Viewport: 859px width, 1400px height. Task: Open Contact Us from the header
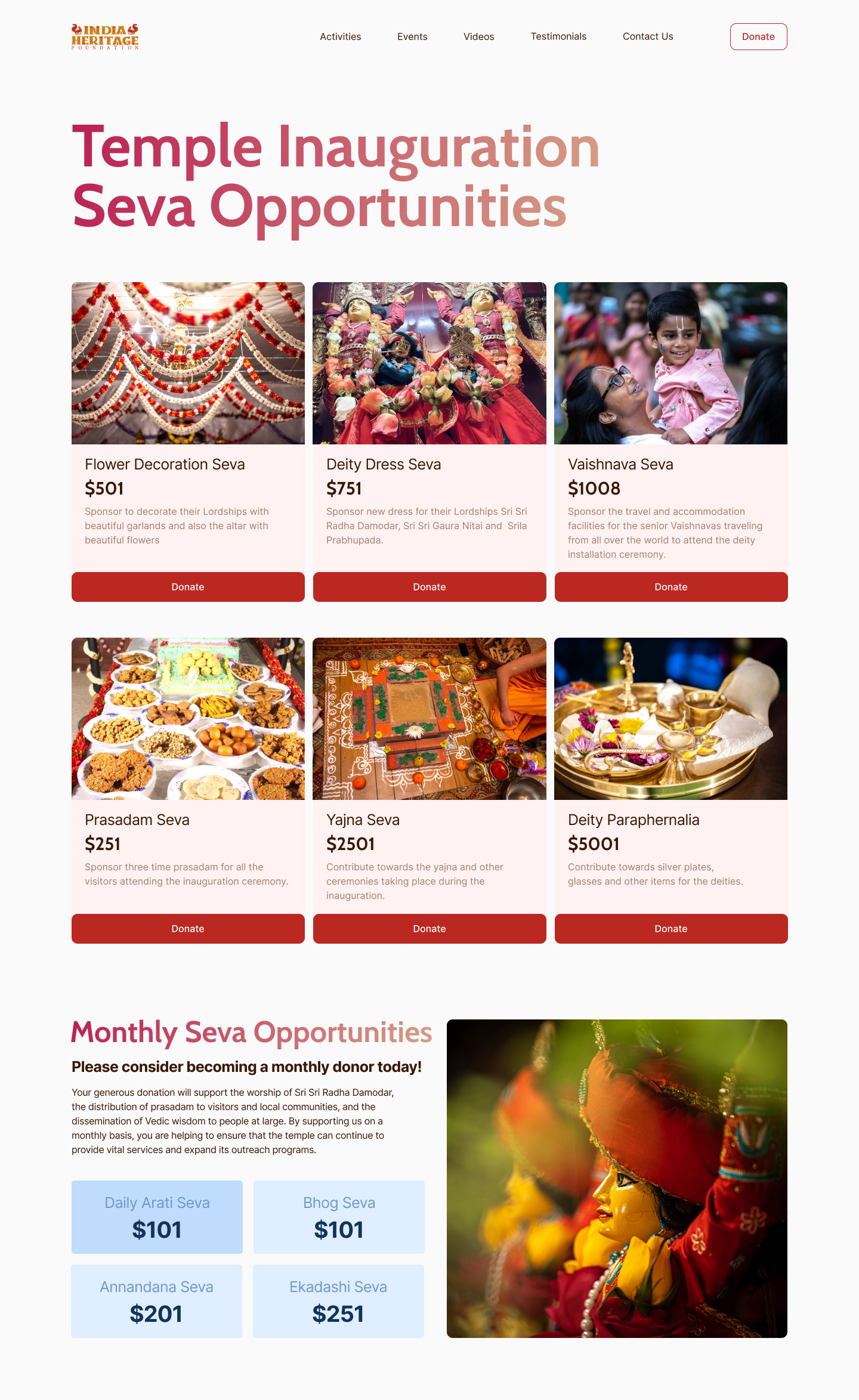647,36
